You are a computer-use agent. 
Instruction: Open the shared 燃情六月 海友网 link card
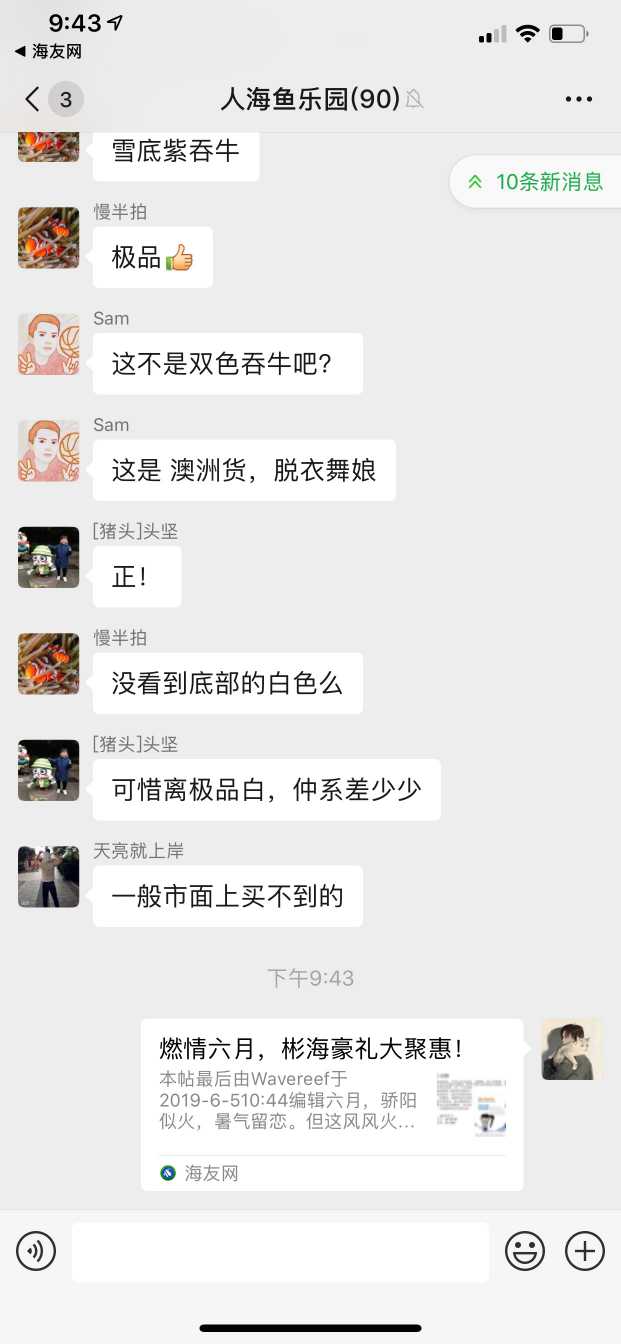tap(331, 1103)
